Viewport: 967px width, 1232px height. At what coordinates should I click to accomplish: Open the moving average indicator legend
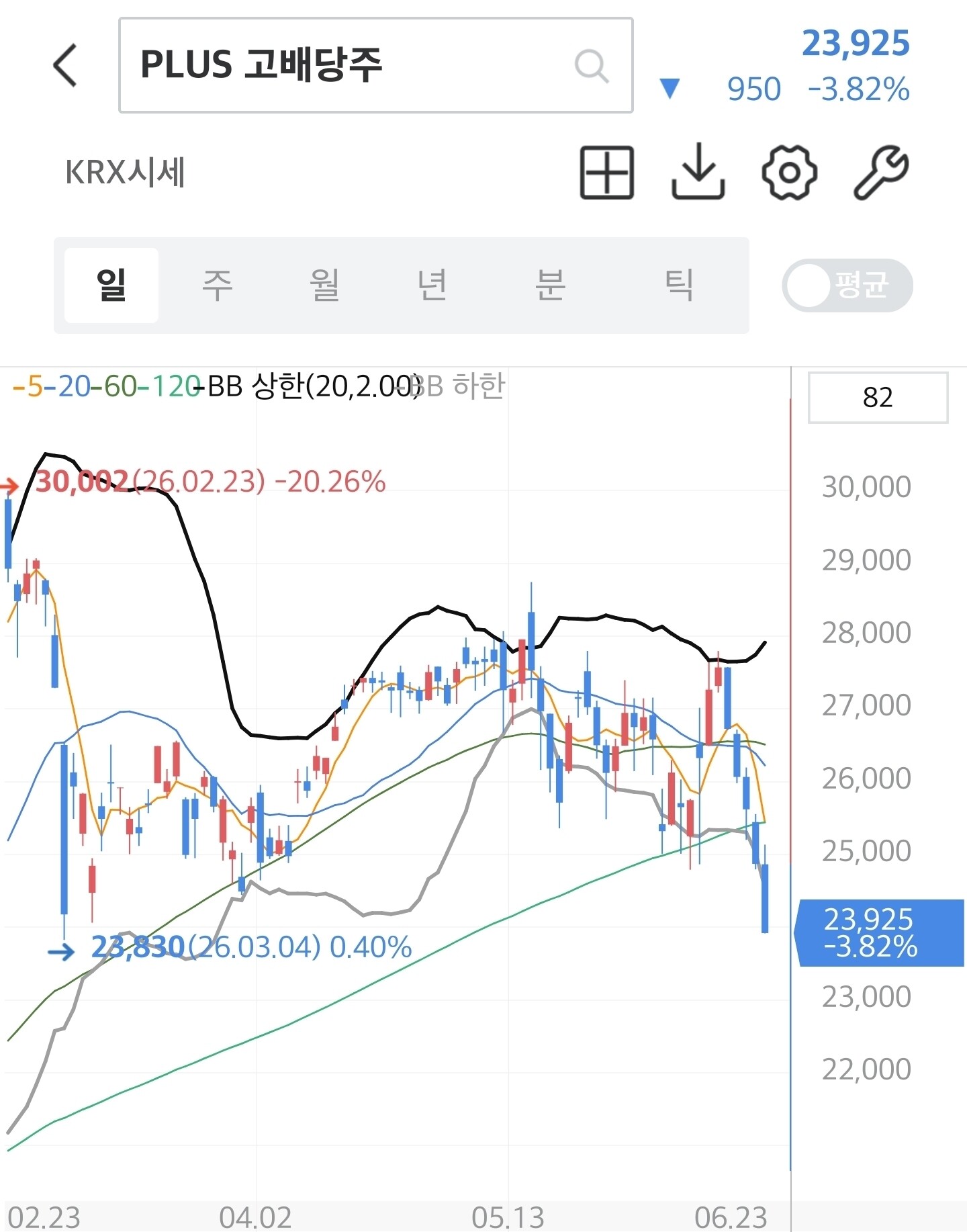tap(107, 386)
